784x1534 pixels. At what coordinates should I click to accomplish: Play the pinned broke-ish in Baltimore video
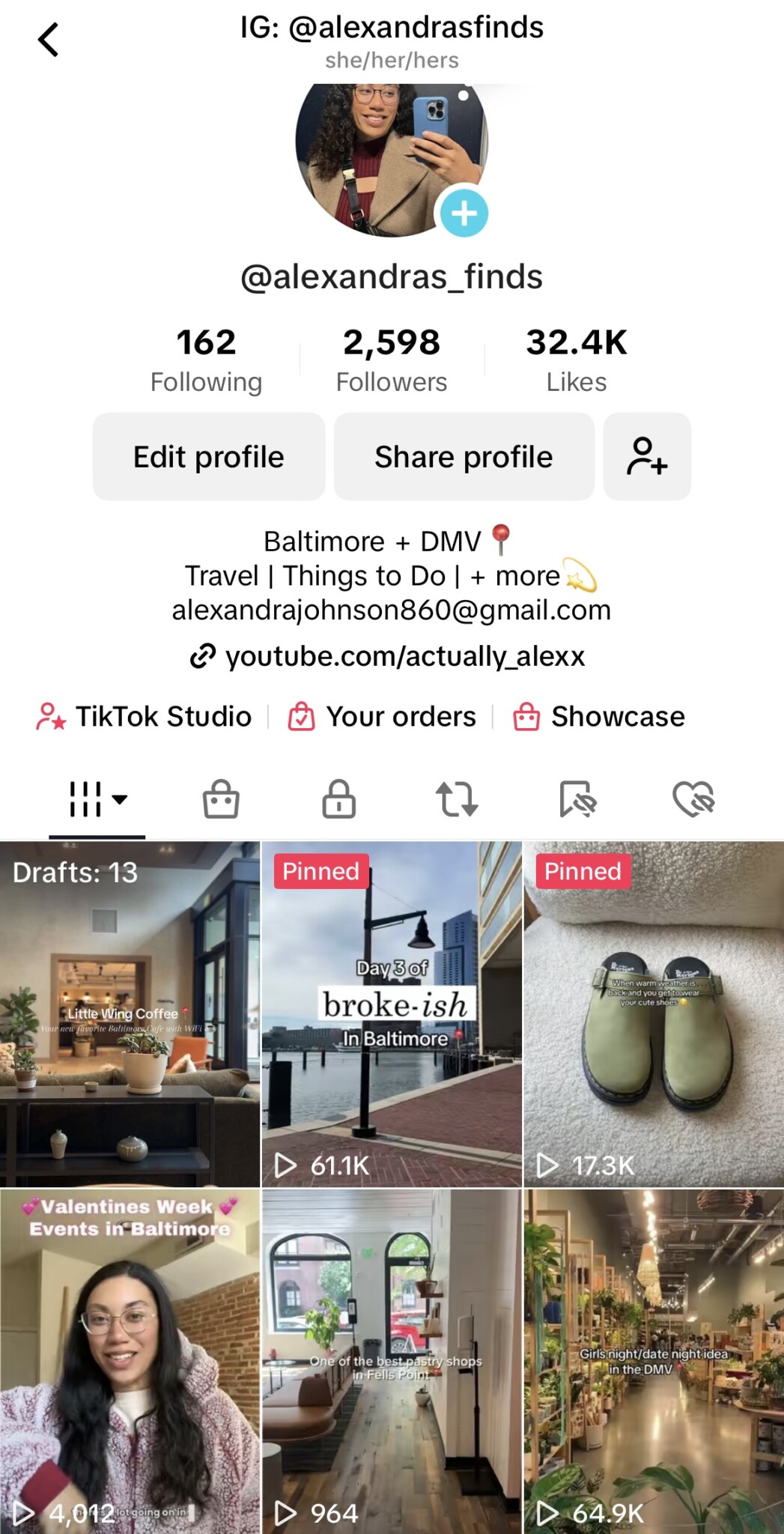[392, 1013]
